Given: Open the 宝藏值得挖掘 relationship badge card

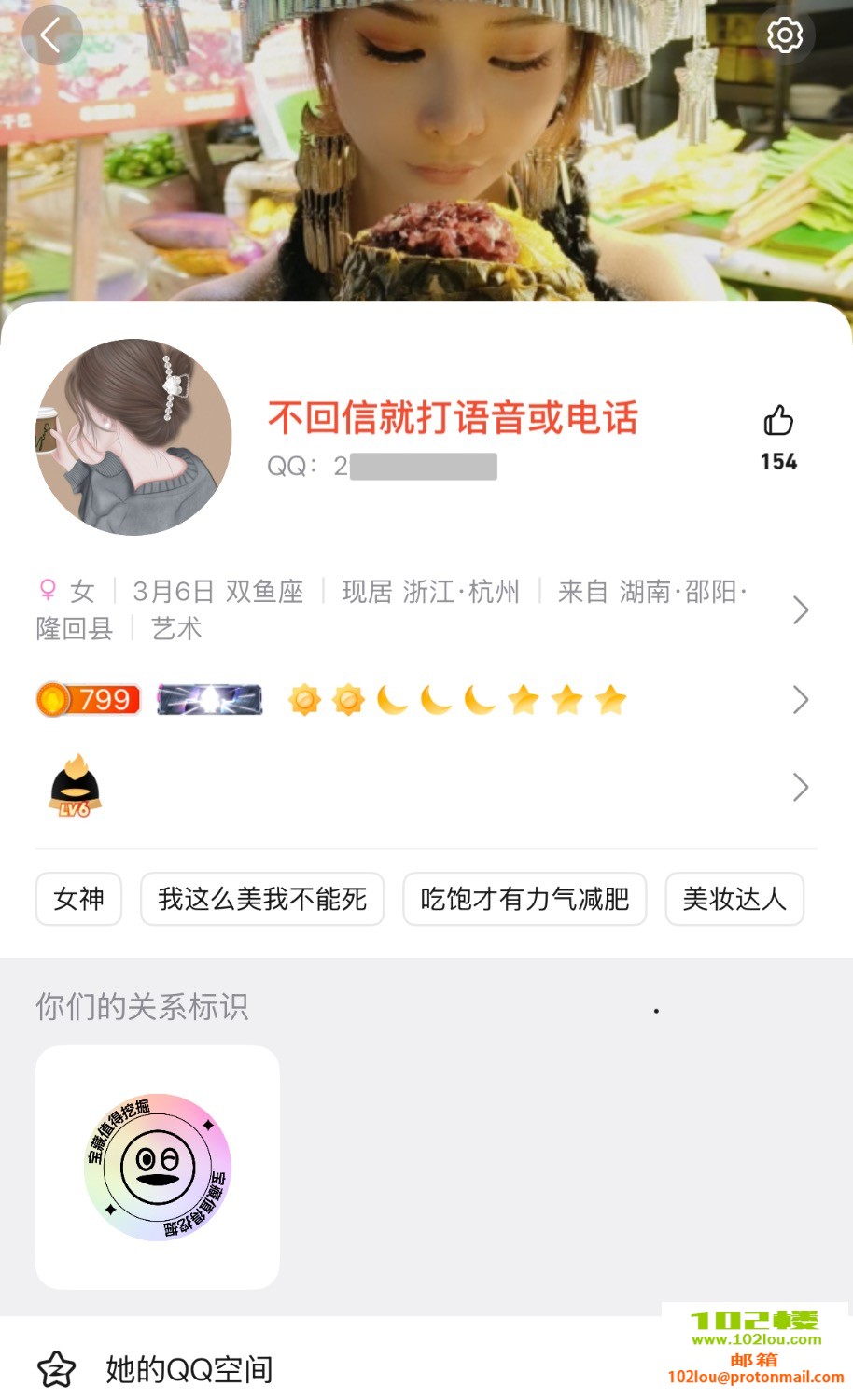Looking at the screenshot, I should [x=157, y=1167].
